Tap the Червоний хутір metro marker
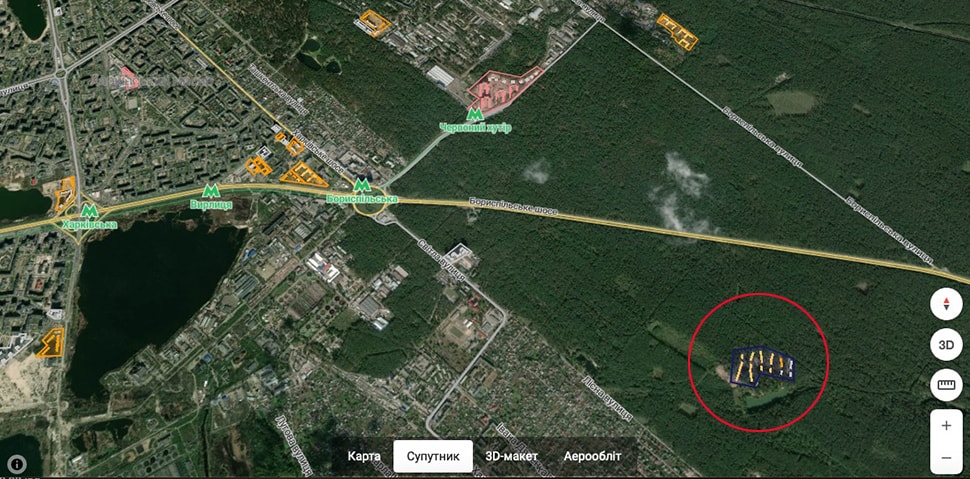 475,115
